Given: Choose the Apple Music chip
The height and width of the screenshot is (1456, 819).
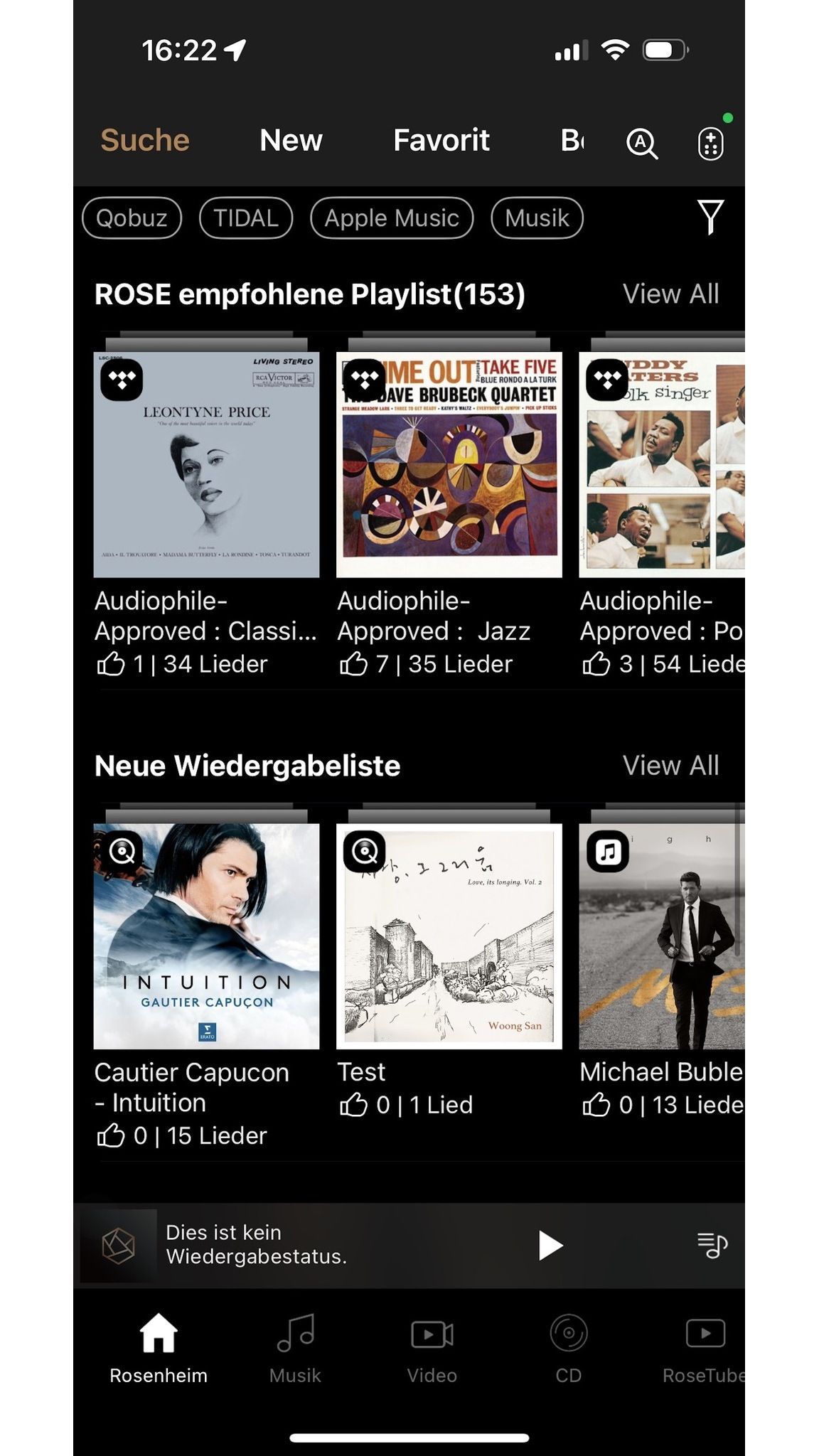Looking at the screenshot, I should (392, 218).
